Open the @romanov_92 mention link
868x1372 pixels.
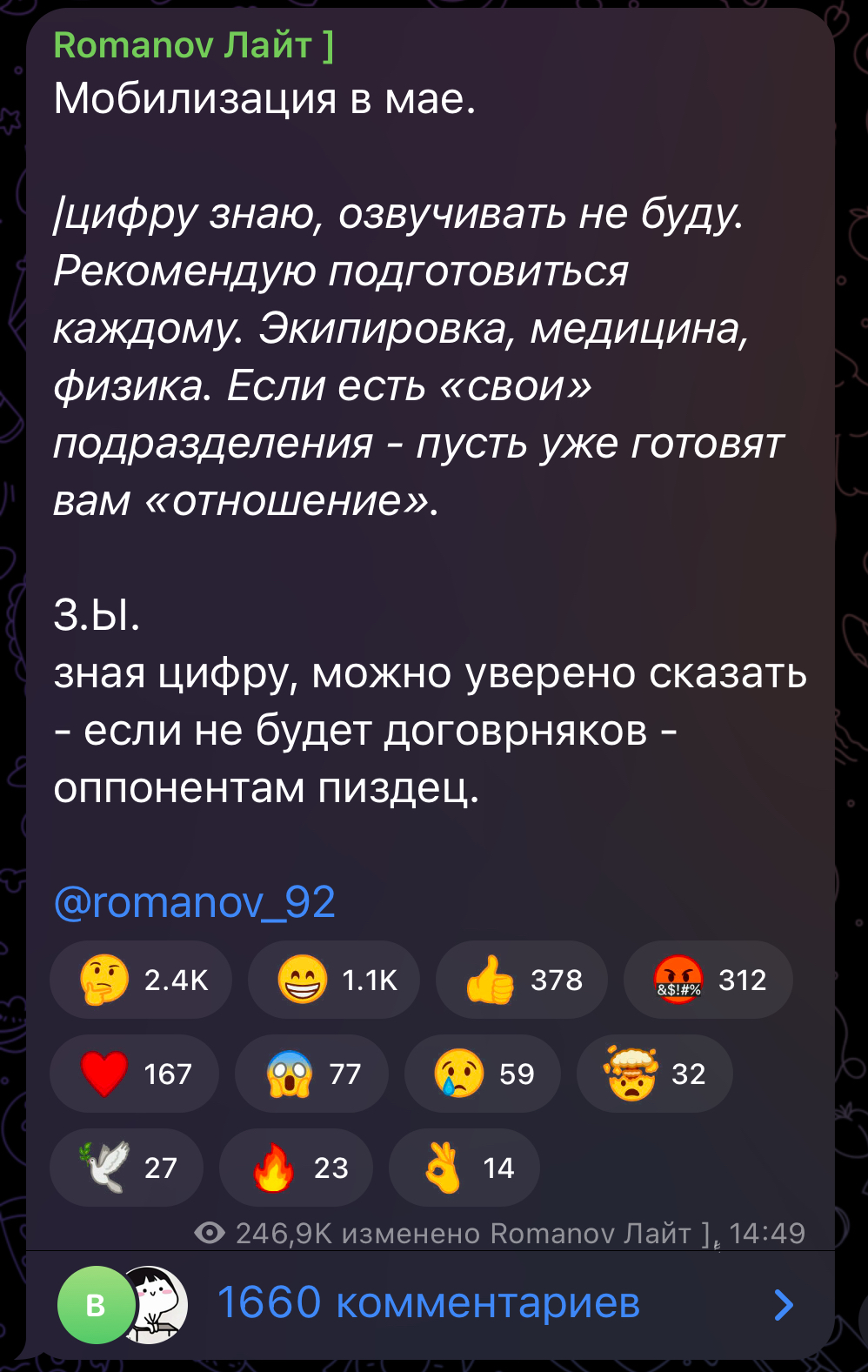point(194,902)
